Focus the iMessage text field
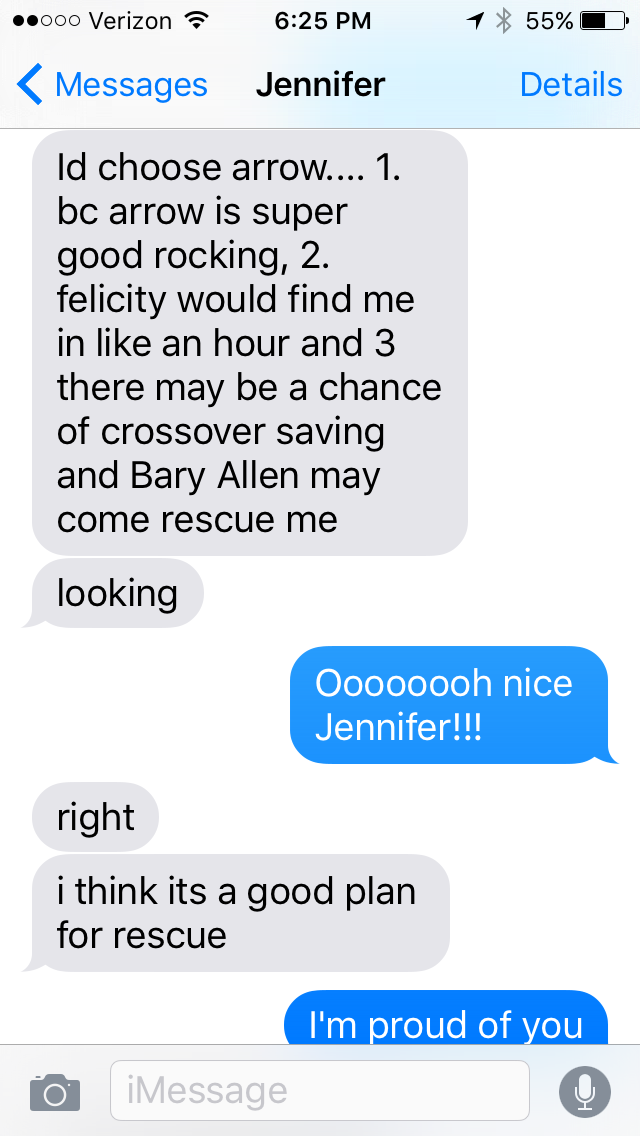The image size is (640, 1136). pyautogui.click(x=319, y=1090)
